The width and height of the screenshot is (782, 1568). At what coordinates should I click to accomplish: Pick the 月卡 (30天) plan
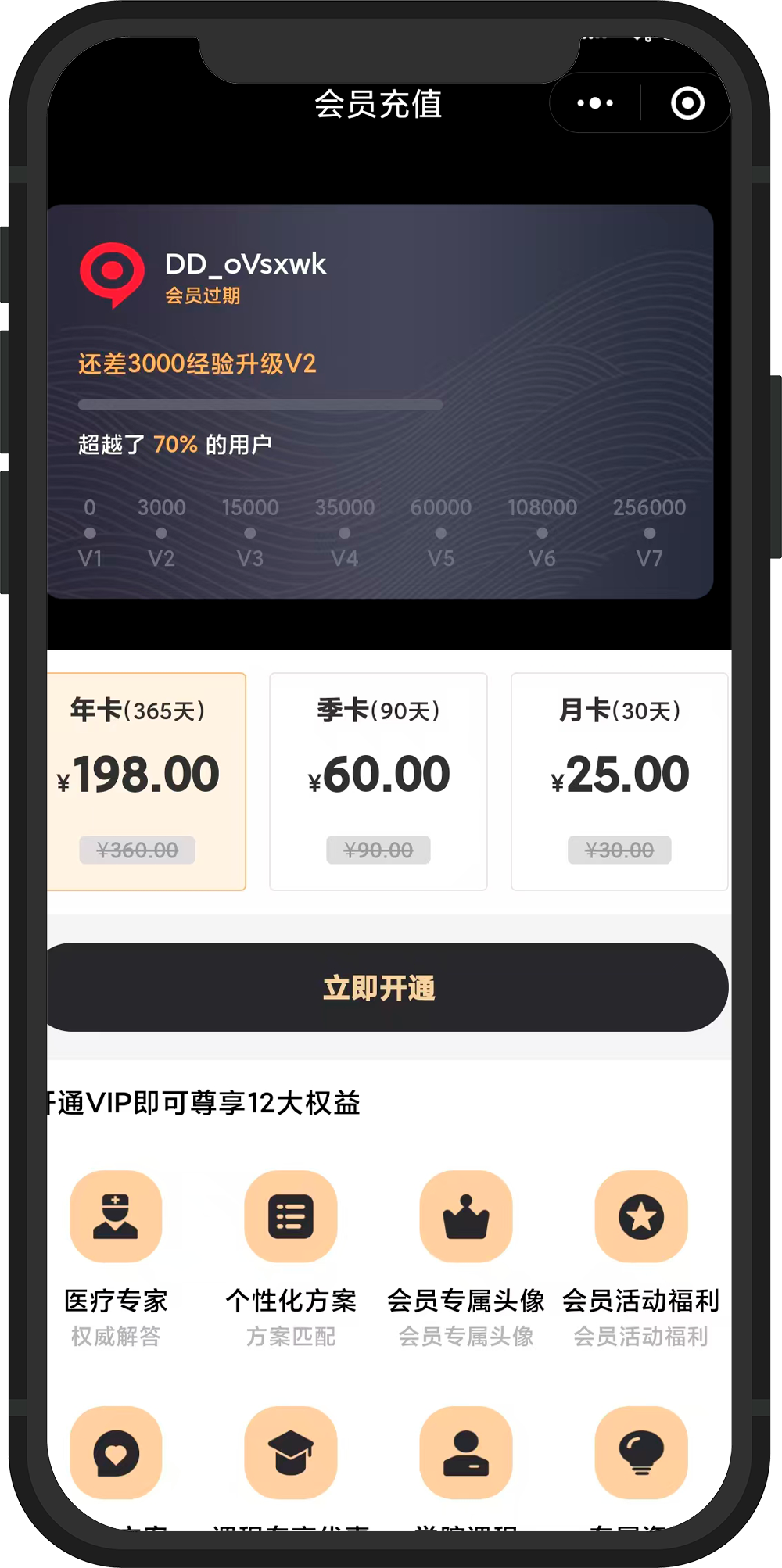click(619, 781)
